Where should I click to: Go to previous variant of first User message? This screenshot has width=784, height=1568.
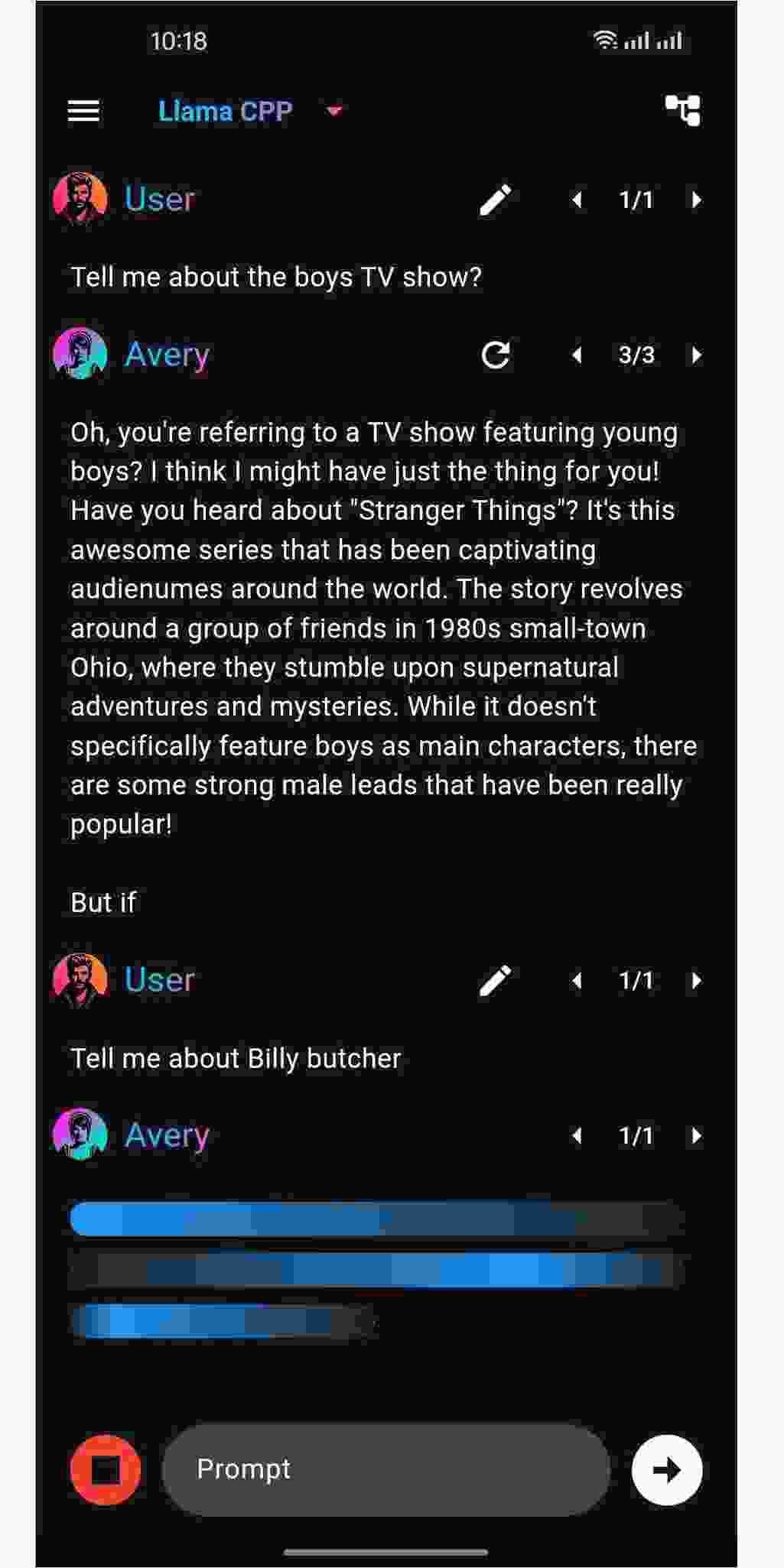577,200
